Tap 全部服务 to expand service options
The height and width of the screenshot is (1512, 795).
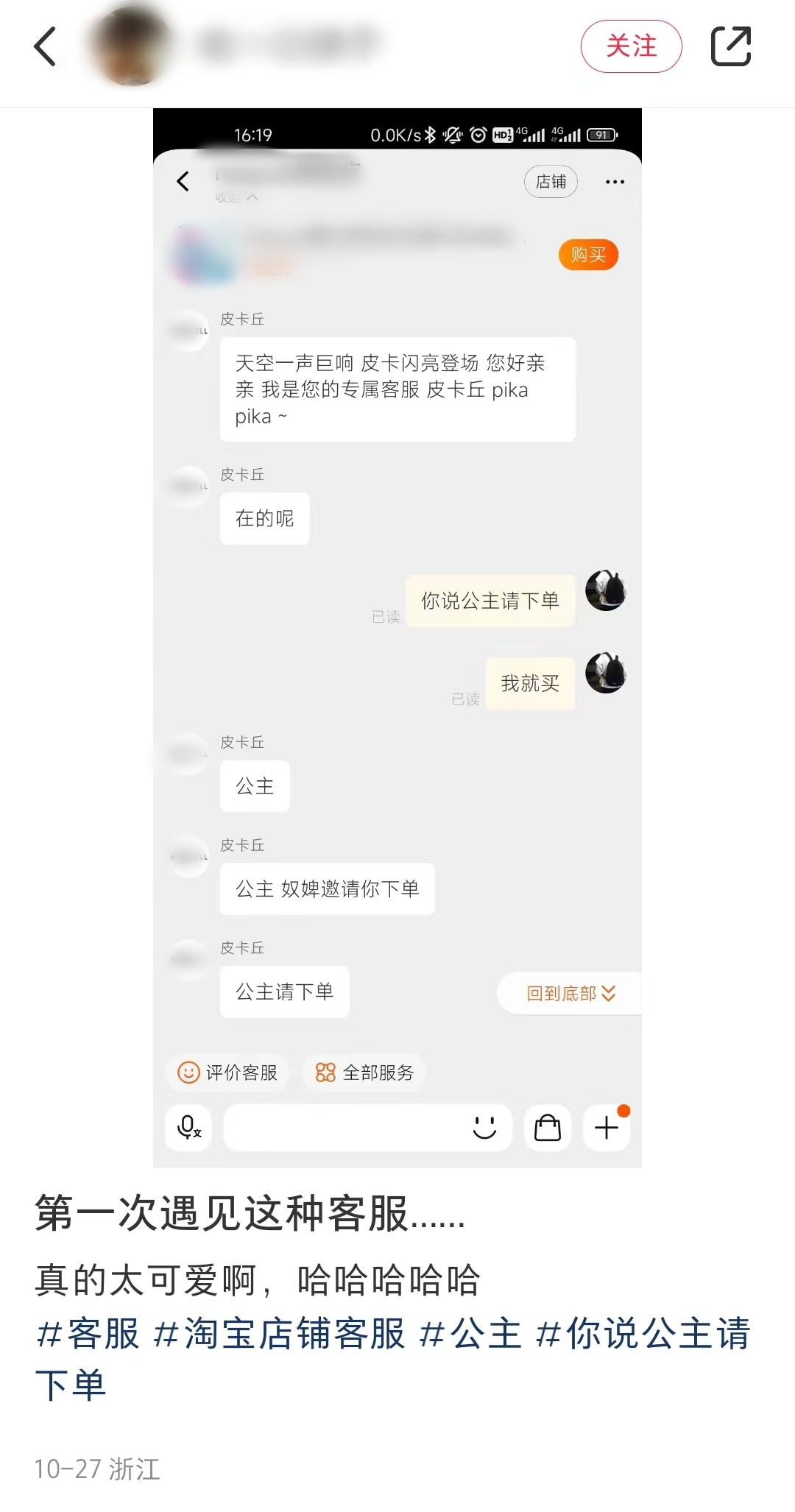point(364,1073)
